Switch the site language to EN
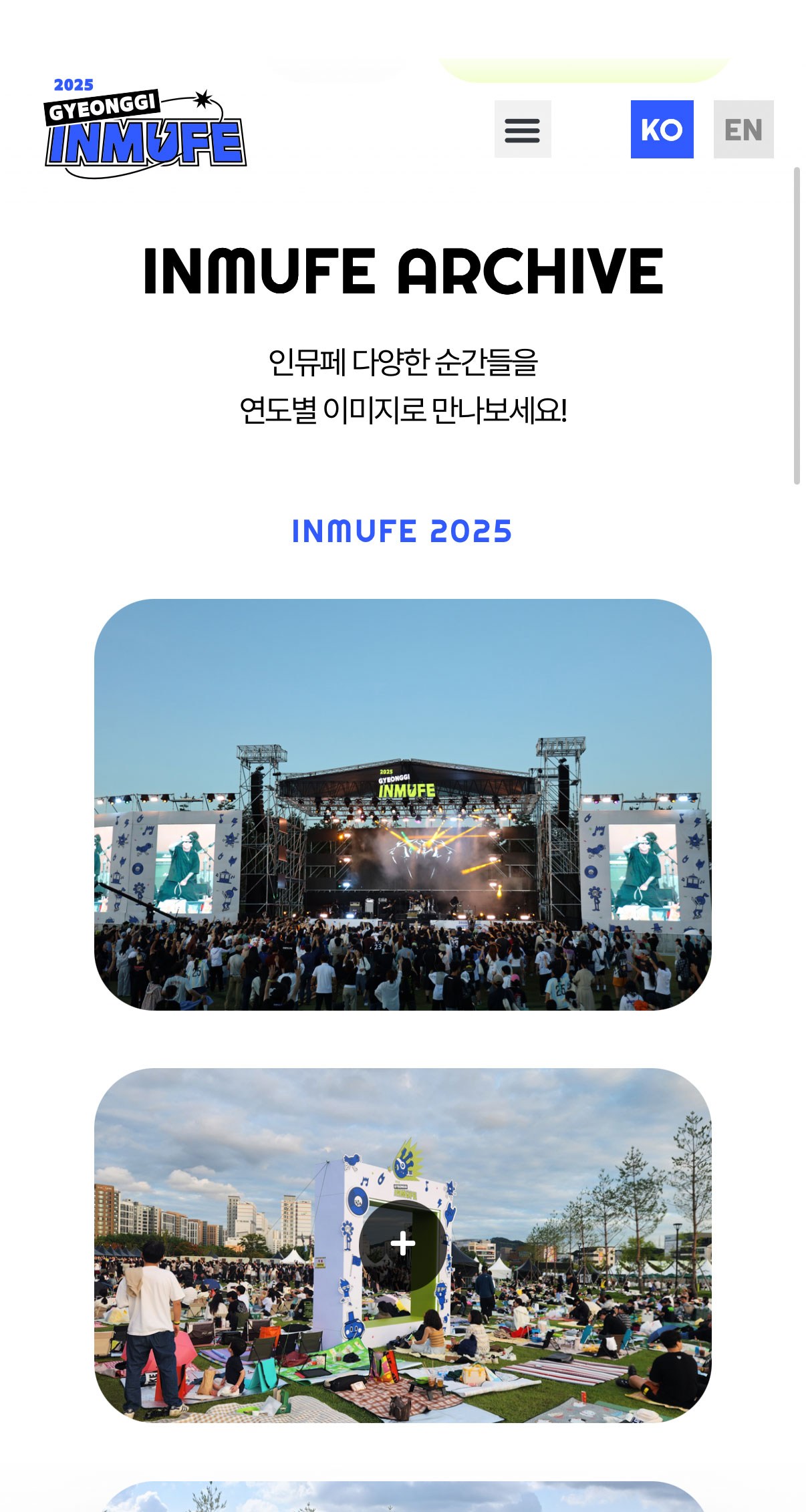This screenshot has width=806, height=1512. (x=743, y=129)
